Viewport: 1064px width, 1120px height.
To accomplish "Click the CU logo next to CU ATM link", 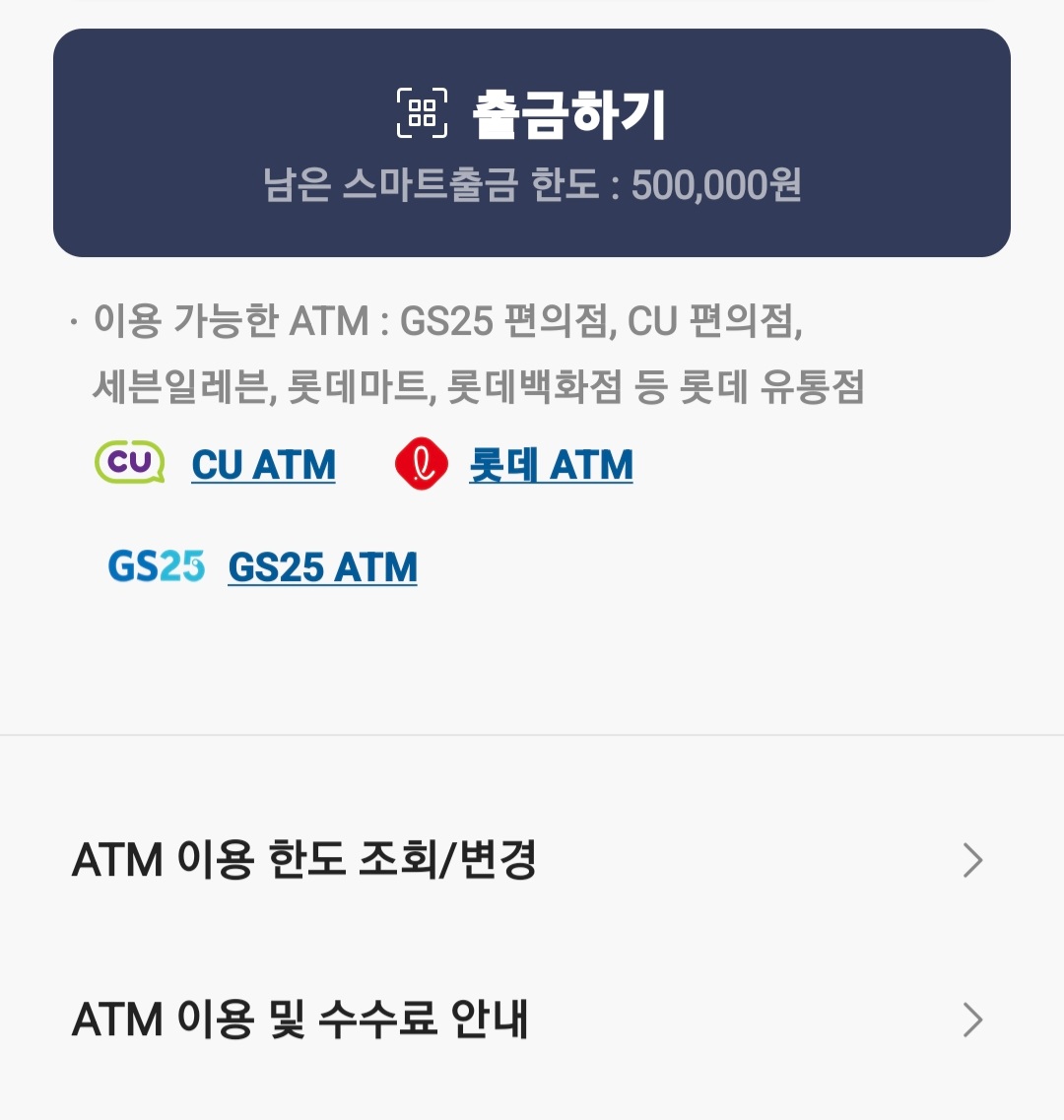I will pos(128,463).
